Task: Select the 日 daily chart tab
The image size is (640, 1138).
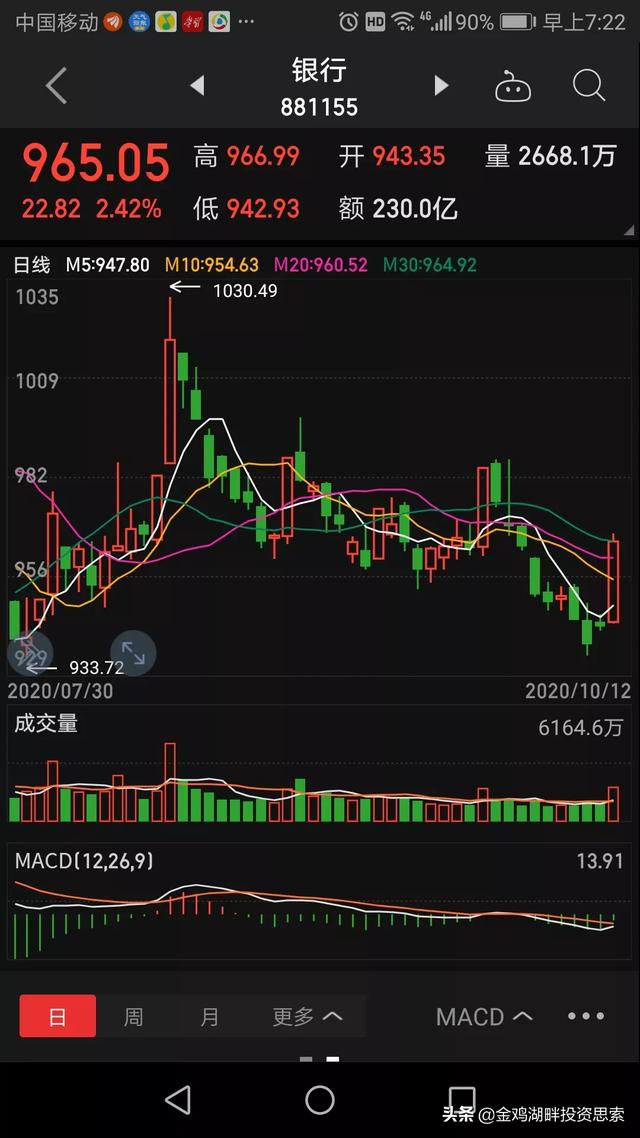Action: (57, 1016)
